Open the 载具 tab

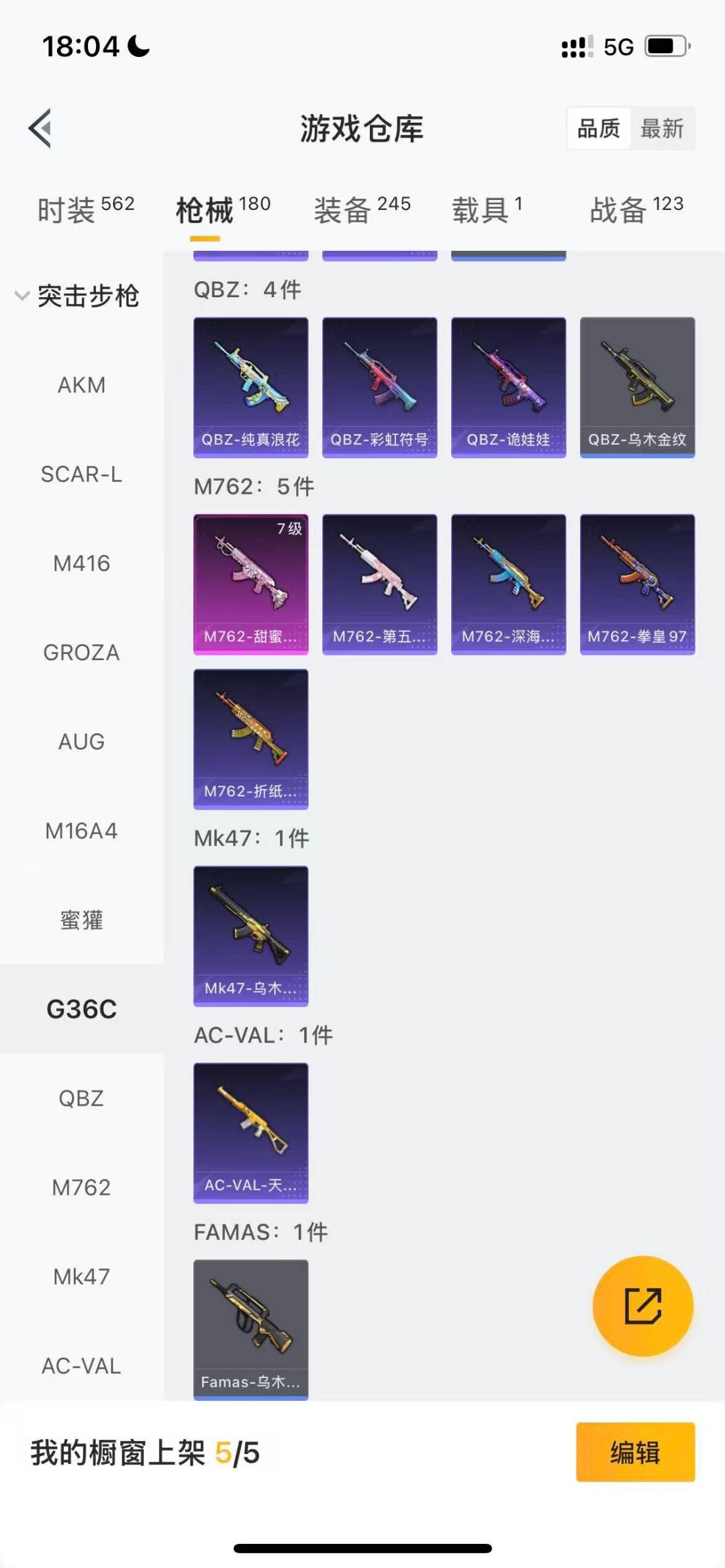coord(487,209)
